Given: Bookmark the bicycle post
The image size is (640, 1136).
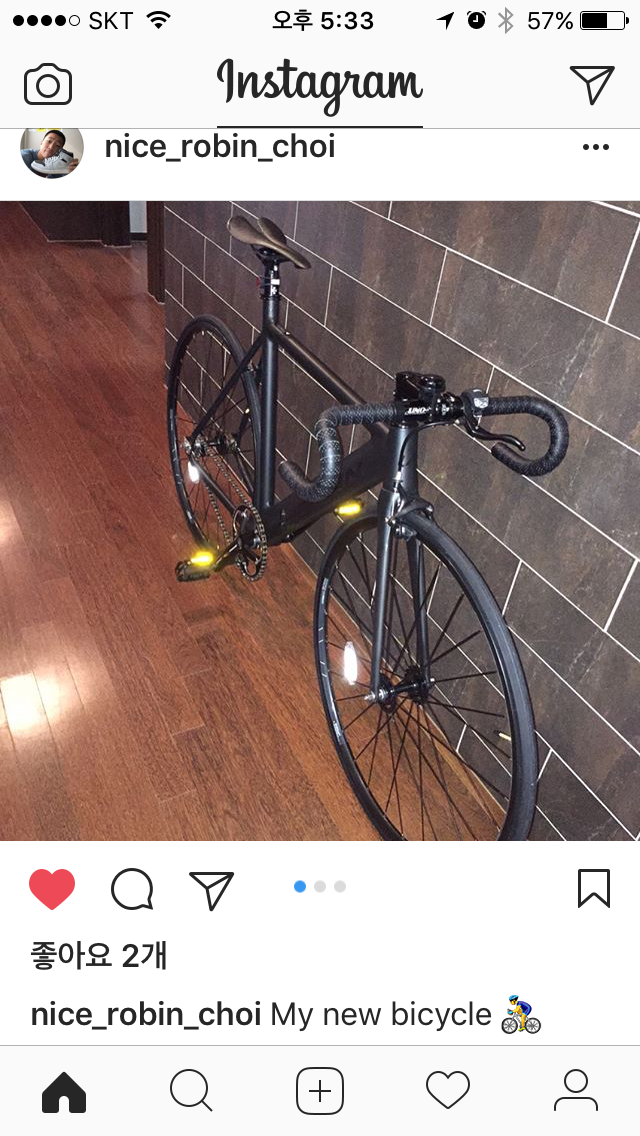Looking at the screenshot, I should coord(593,888).
